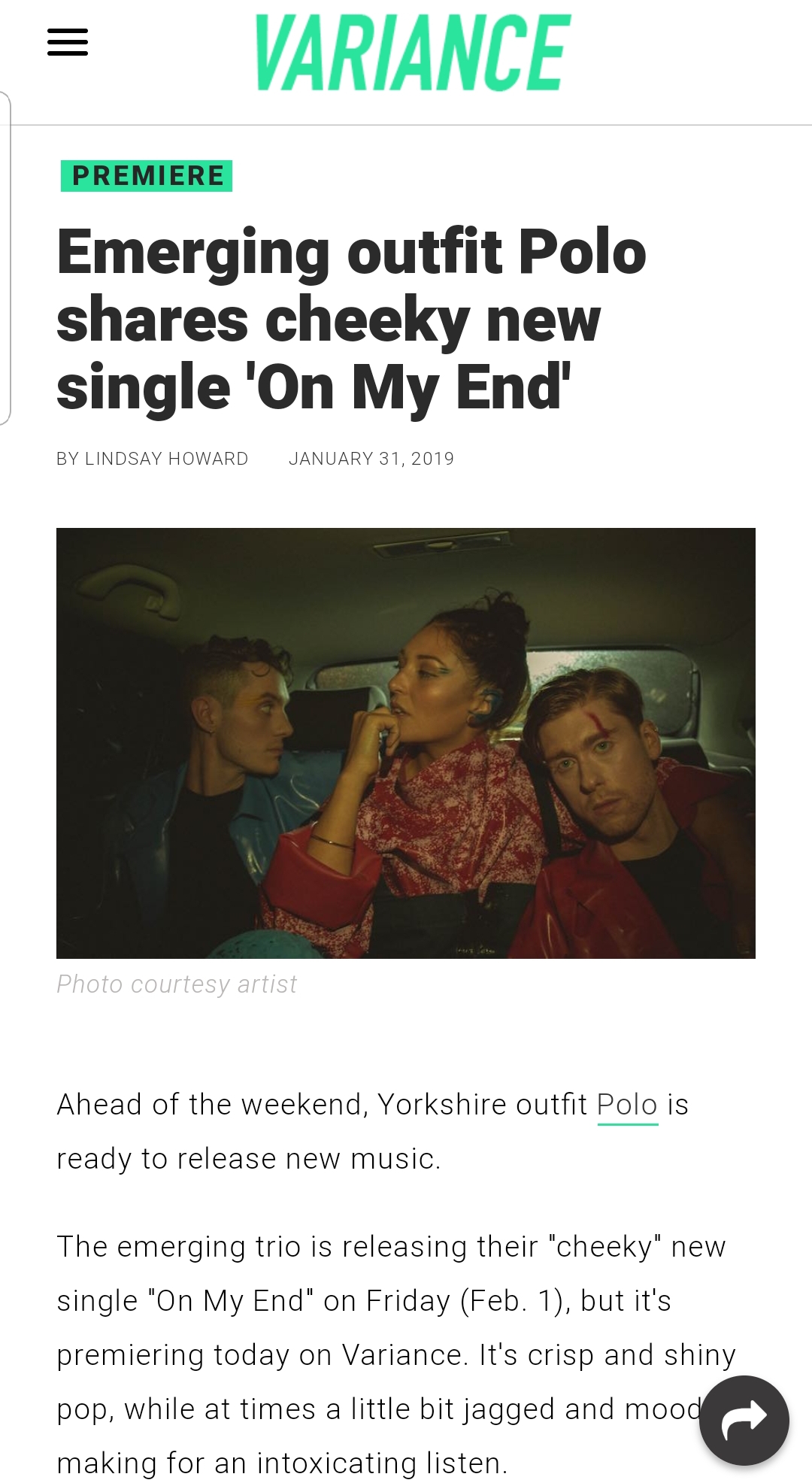Share the article with the floating button

tap(744, 1420)
